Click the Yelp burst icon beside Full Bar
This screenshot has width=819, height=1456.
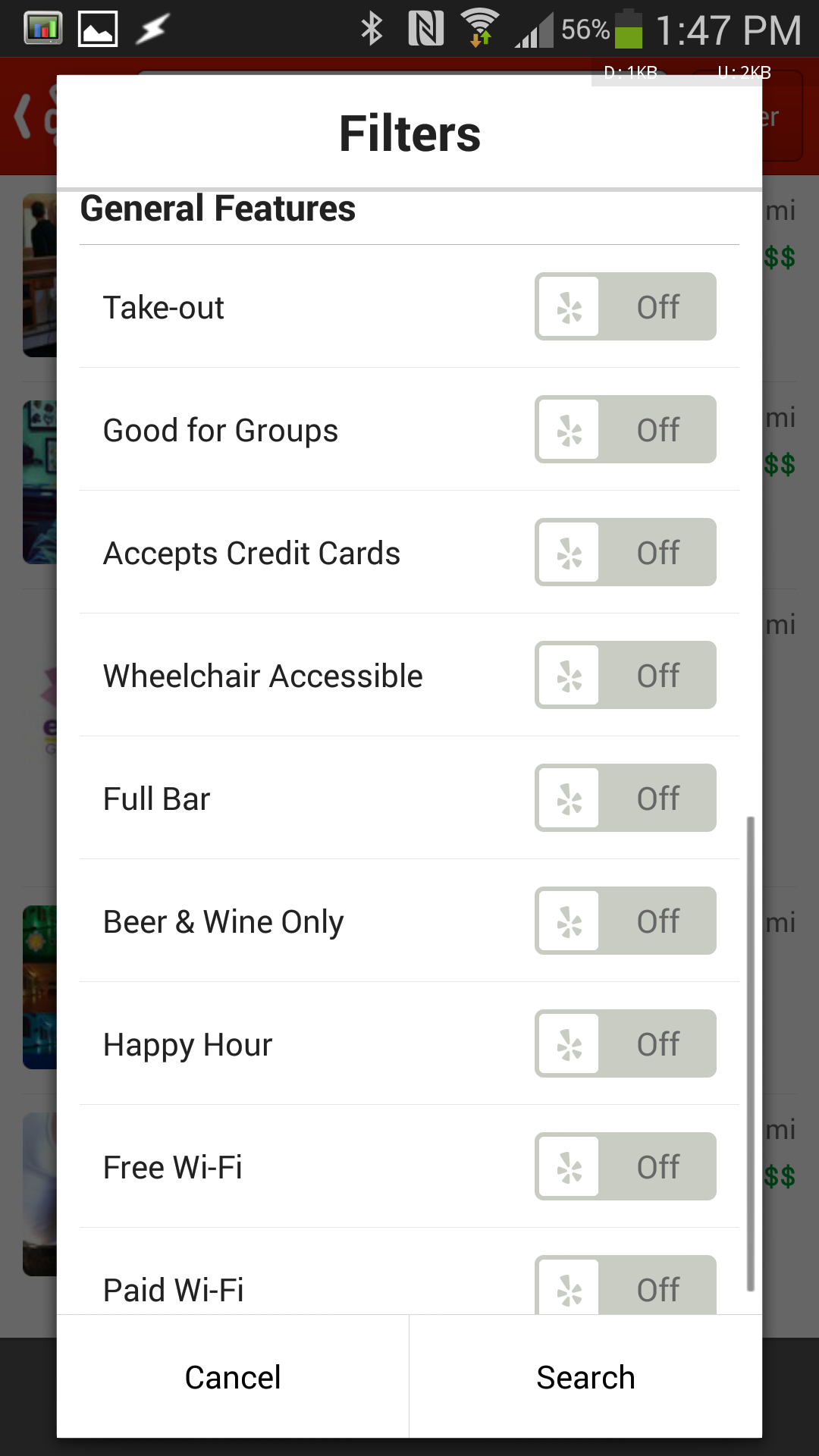pos(569,798)
